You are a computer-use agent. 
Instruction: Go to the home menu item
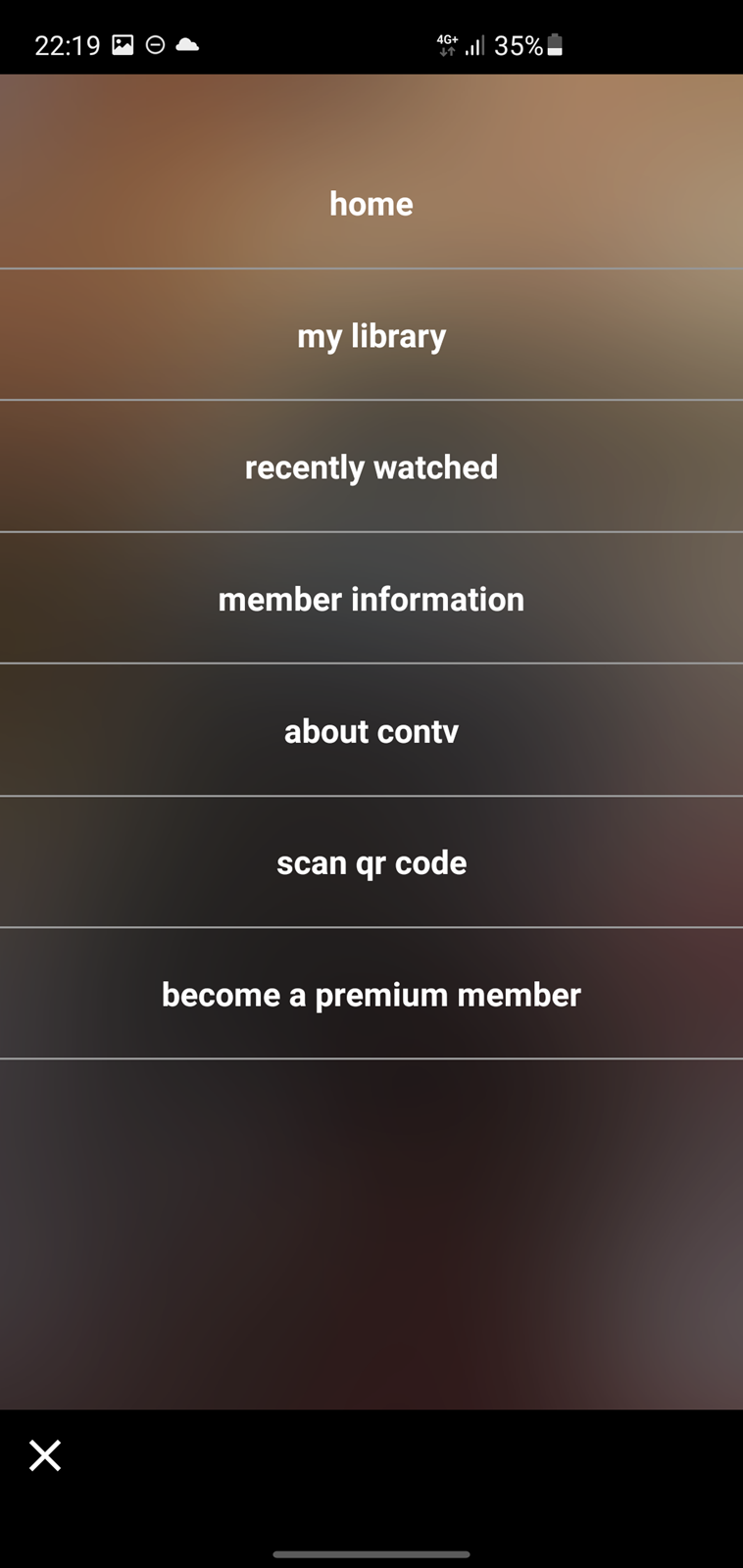pos(371,204)
